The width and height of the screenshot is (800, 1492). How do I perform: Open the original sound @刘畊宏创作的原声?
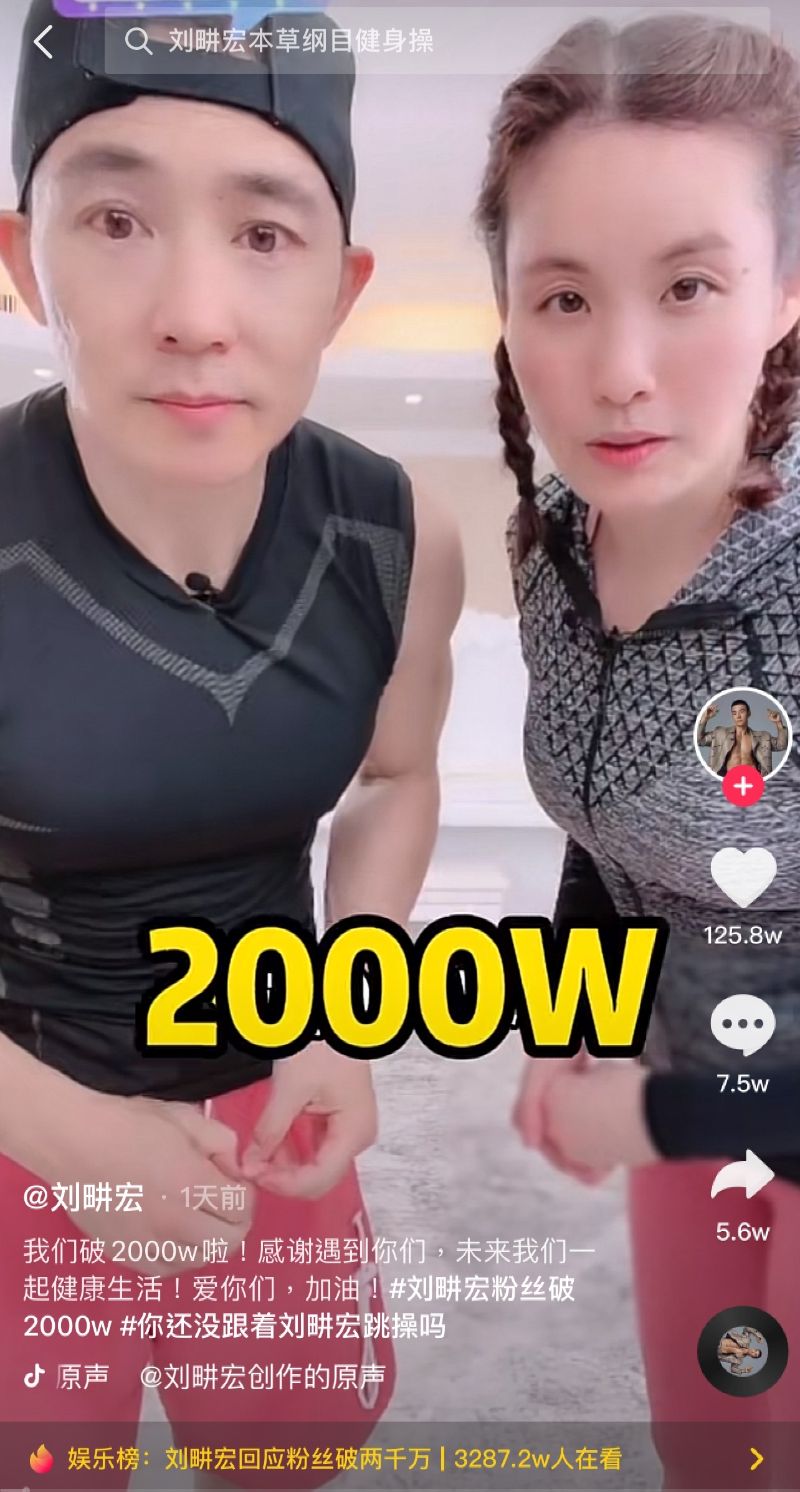(x=262, y=1377)
